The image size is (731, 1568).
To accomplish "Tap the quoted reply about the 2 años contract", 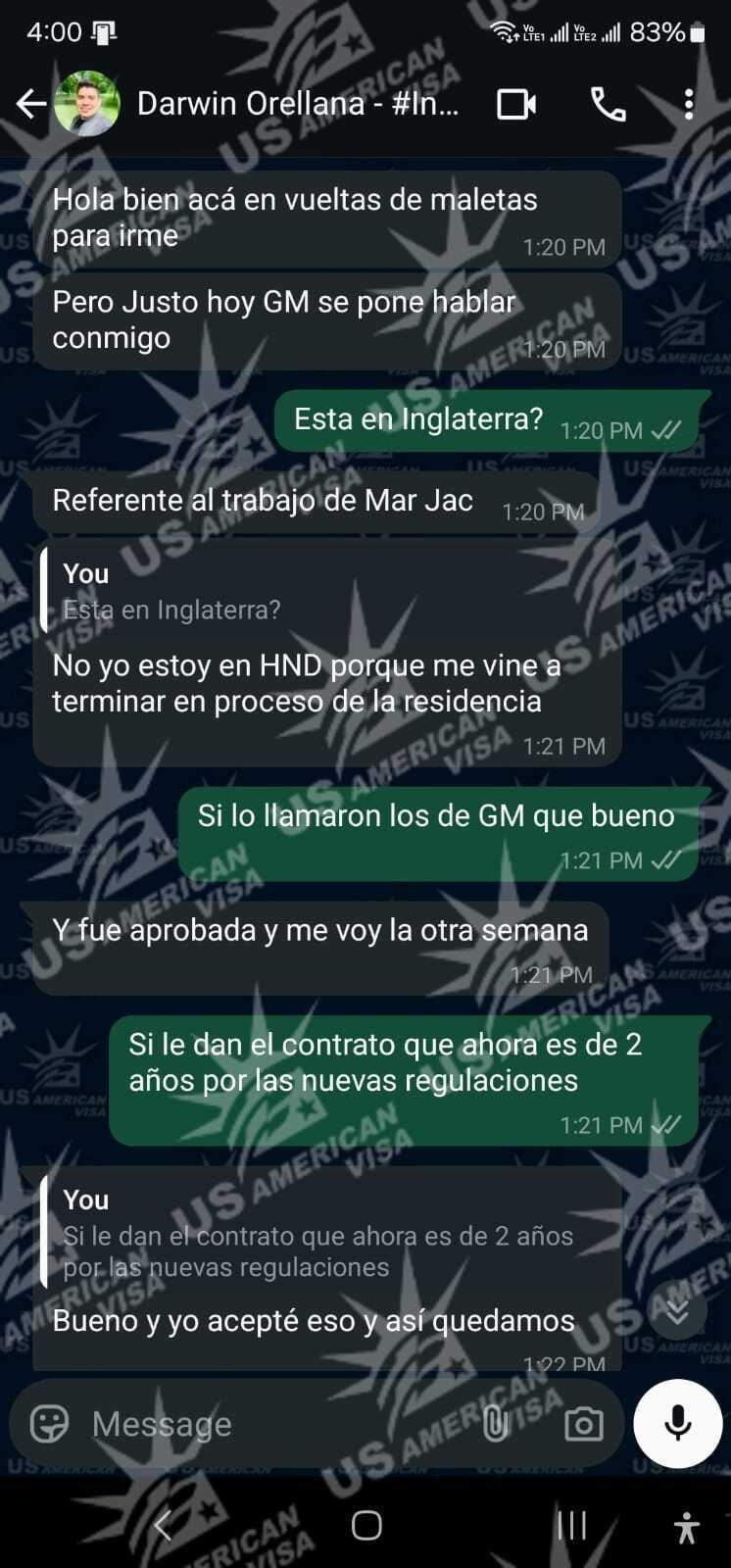I will (x=323, y=1234).
